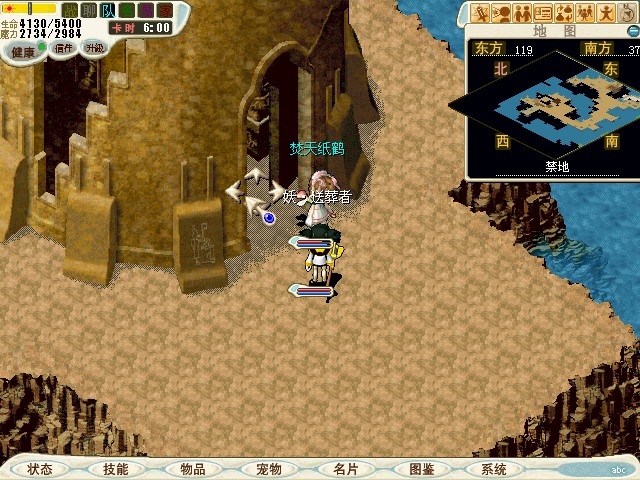This screenshot has width=640, height=480.
Task: Open the 名片 name card menu
Action: [345, 469]
